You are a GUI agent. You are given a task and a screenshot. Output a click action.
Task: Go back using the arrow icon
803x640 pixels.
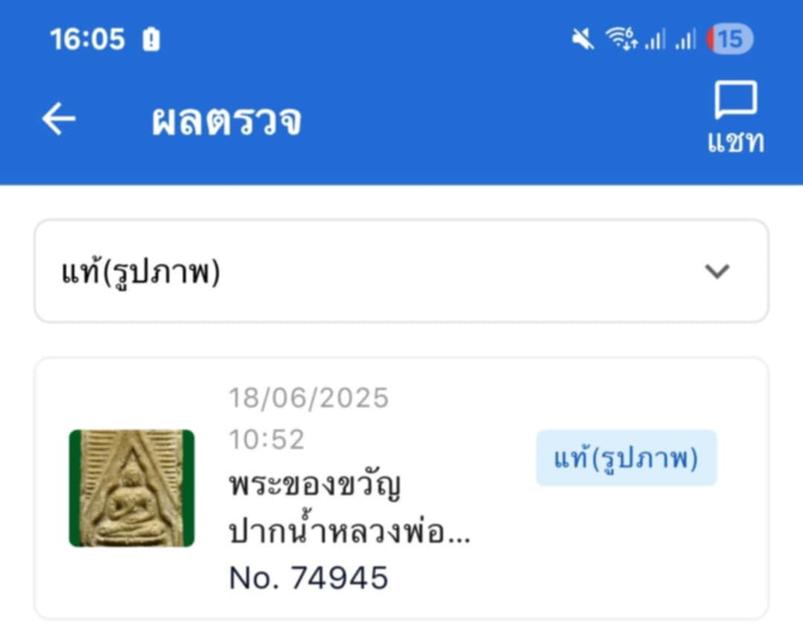tap(59, 120)
